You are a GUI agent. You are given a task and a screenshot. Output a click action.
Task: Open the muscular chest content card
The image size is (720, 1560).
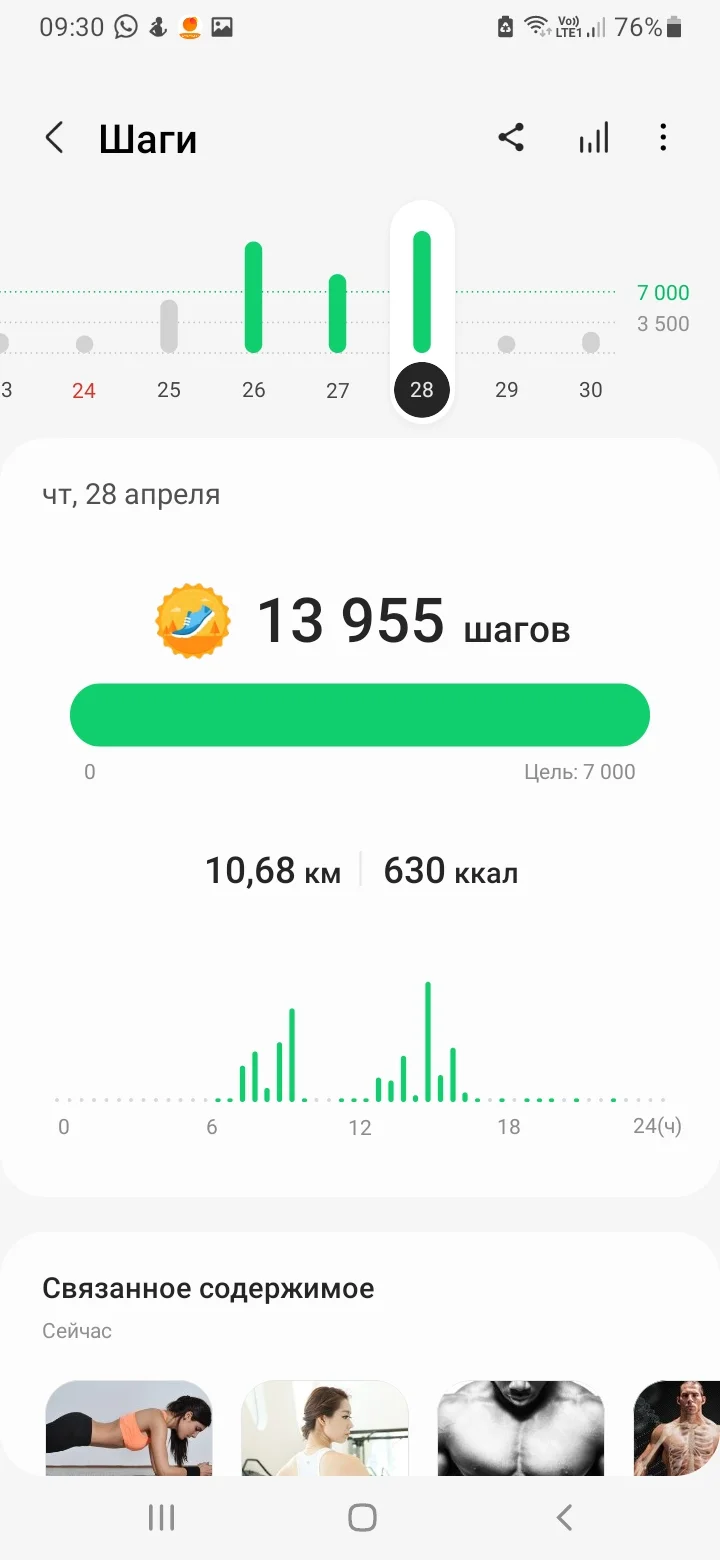(521, 1428)
